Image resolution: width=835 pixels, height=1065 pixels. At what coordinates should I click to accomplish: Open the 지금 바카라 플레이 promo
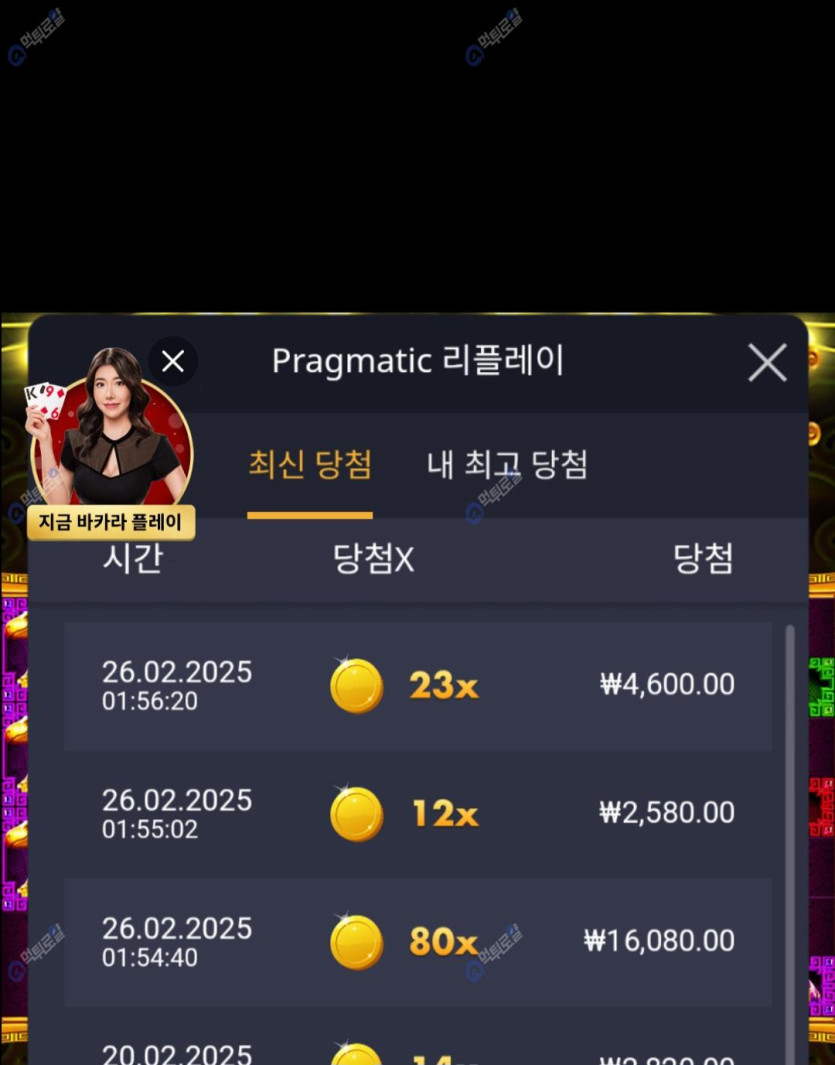[x=111, y=521]
